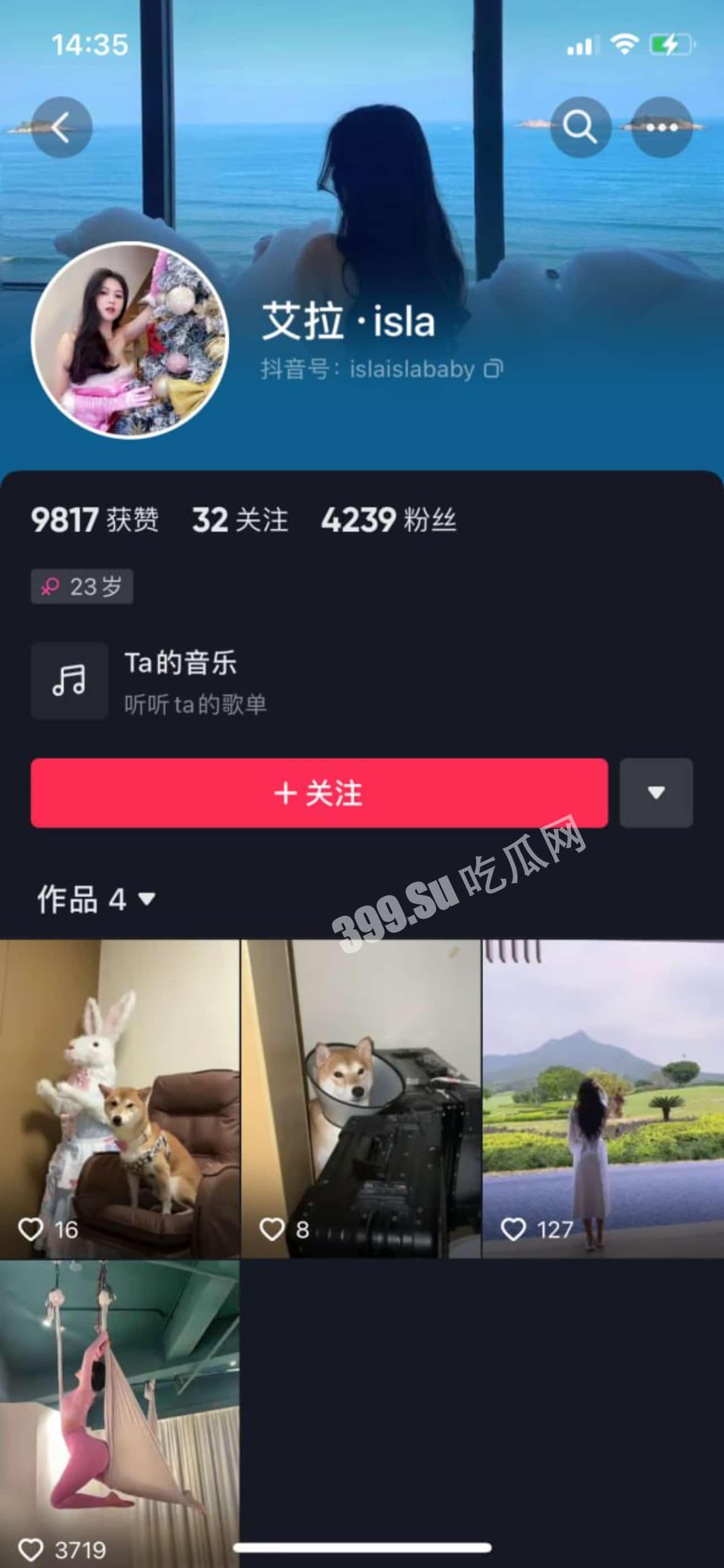Screen dimensions: 724x1568
Task: View the 32 关注 following list
Action: [x=240, y=521]
